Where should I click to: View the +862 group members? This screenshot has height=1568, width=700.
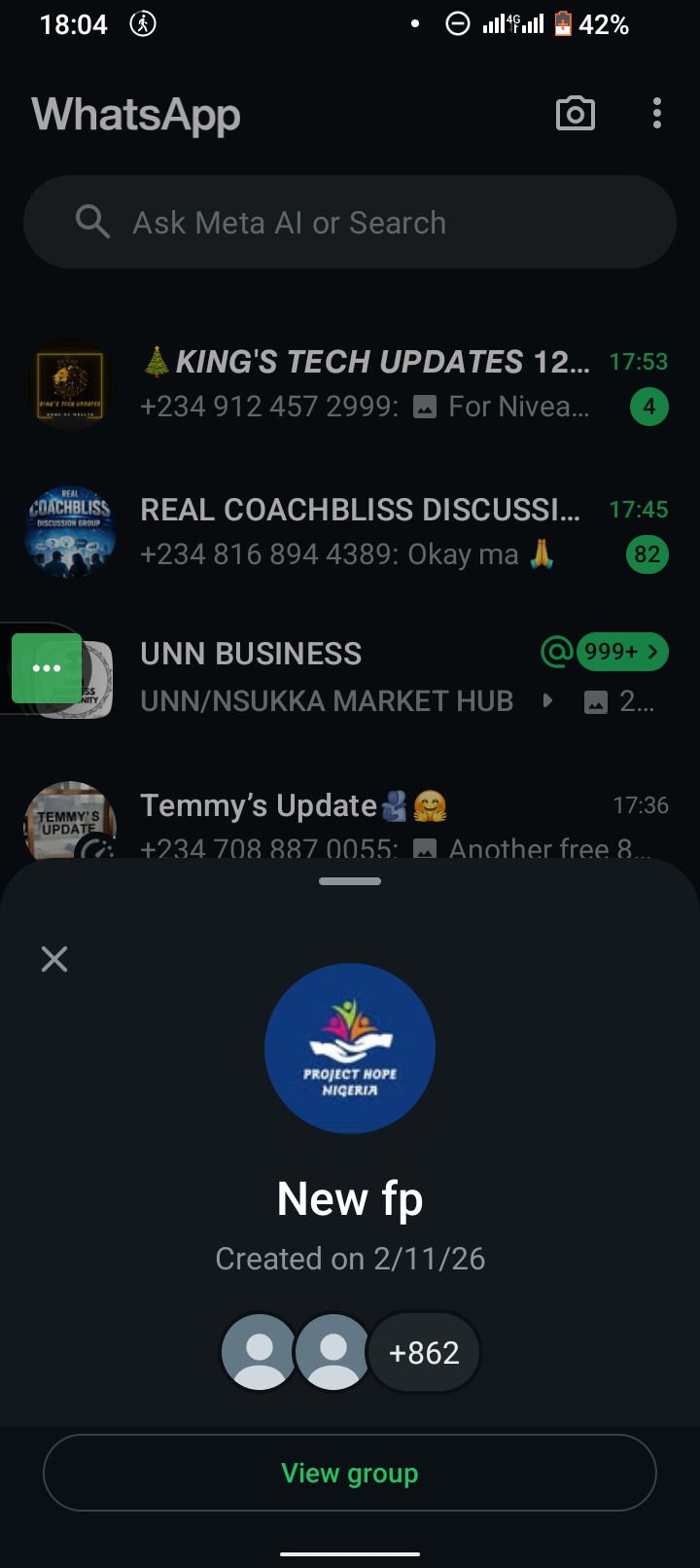click(424, 1353)
